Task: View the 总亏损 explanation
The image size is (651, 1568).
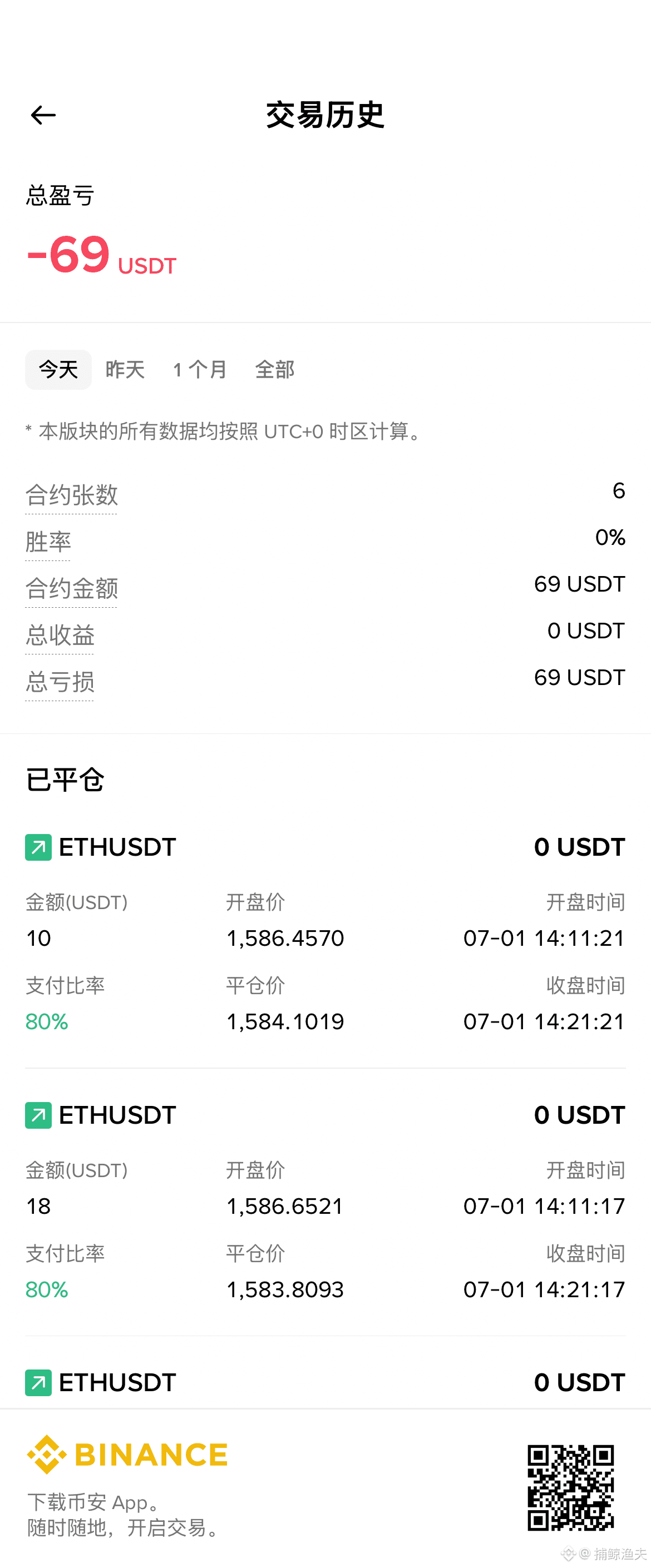Action: coord(60,682)
